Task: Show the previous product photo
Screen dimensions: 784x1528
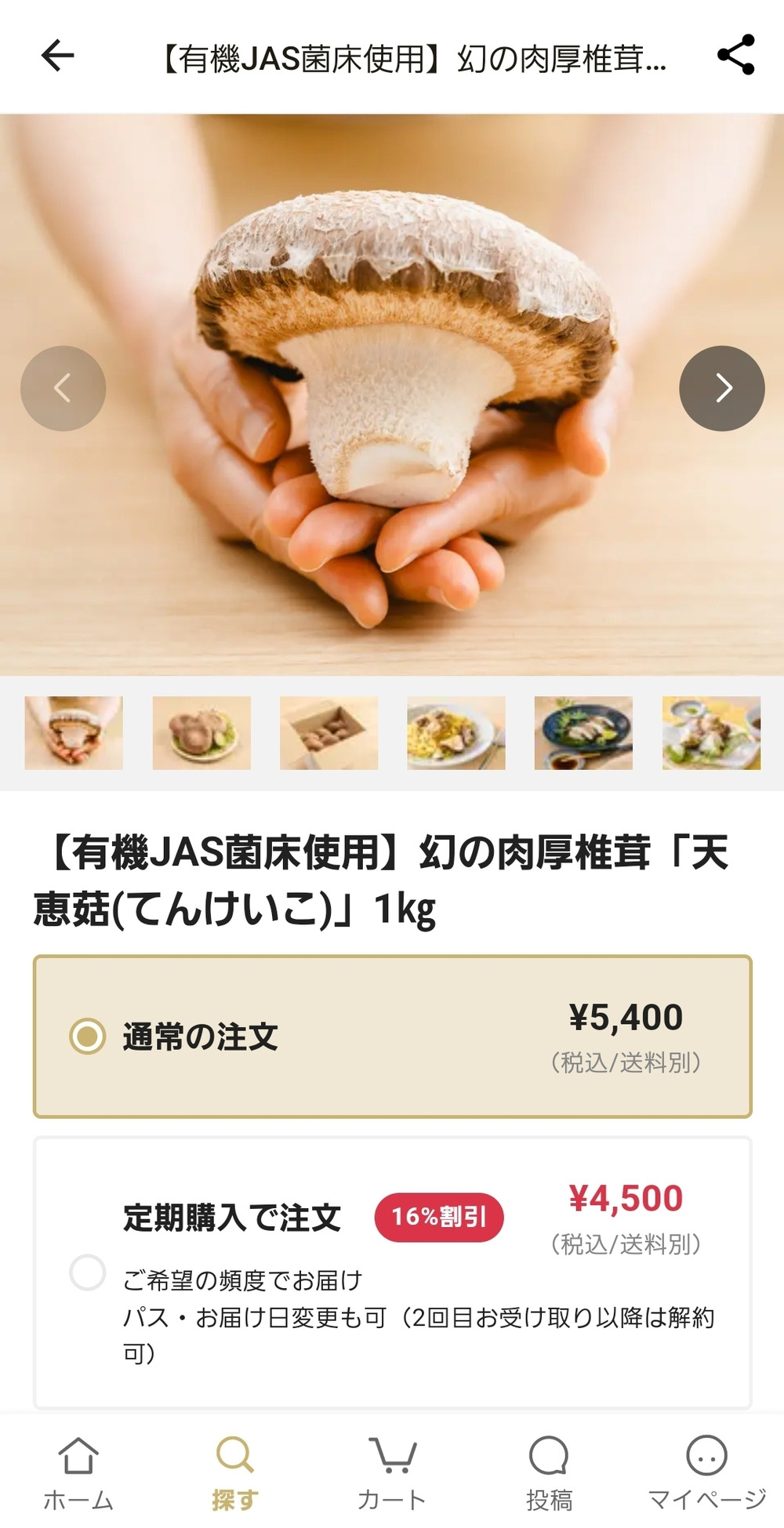Action: 63,388
